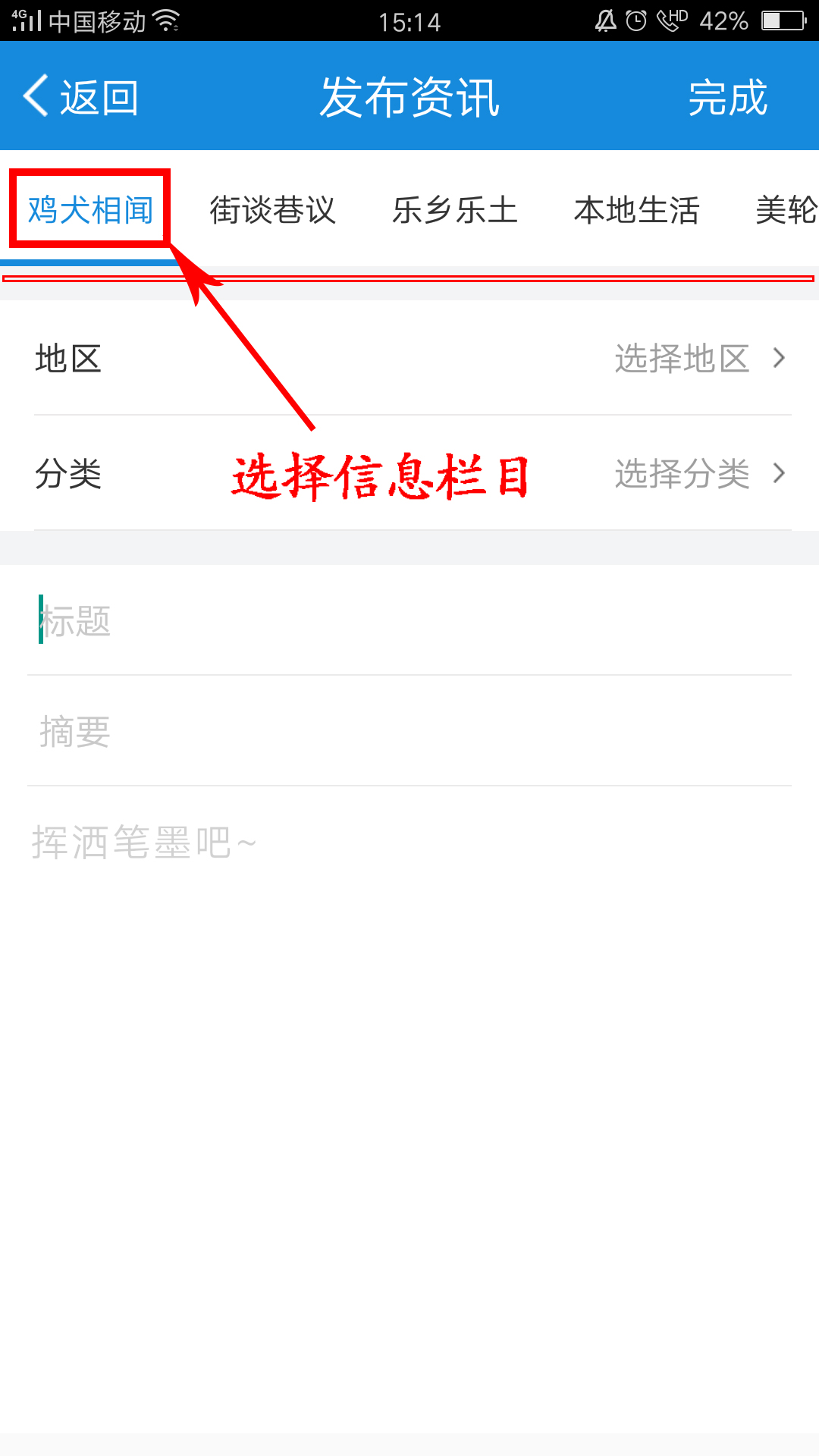Tap the 摘要 summary field
This screenshot has width=819, height=1456.
tap(409, 732)
